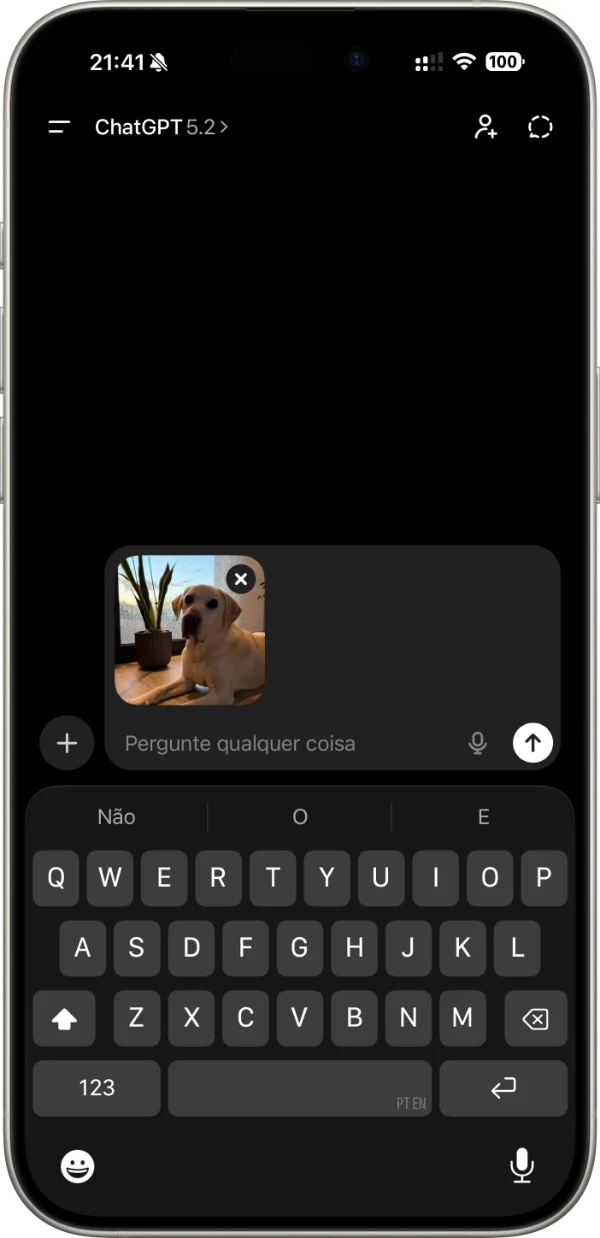Focus the Pergunte qualquer coisa field
This screenshot has height=1238, width=600.
280,743
